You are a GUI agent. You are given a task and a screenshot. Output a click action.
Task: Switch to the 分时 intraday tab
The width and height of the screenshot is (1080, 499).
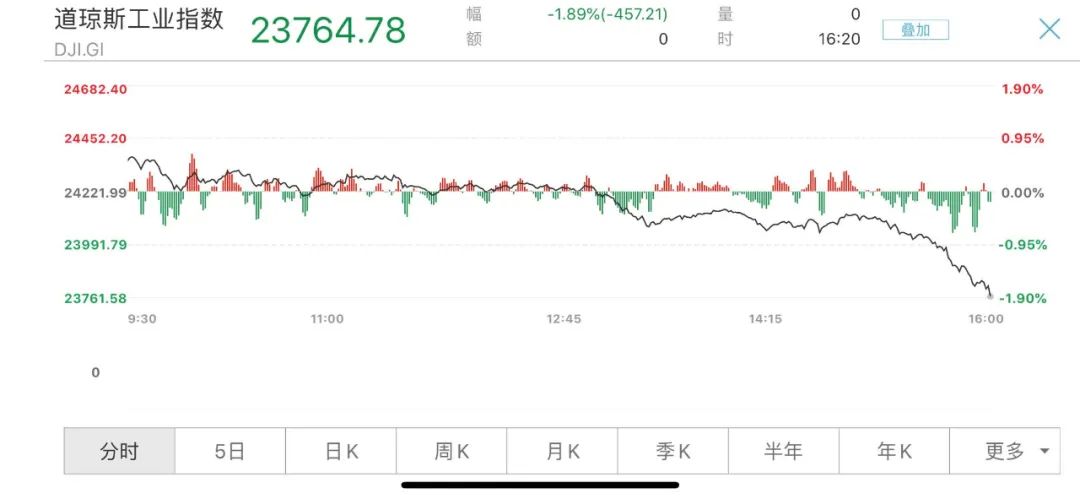point(120,451)
